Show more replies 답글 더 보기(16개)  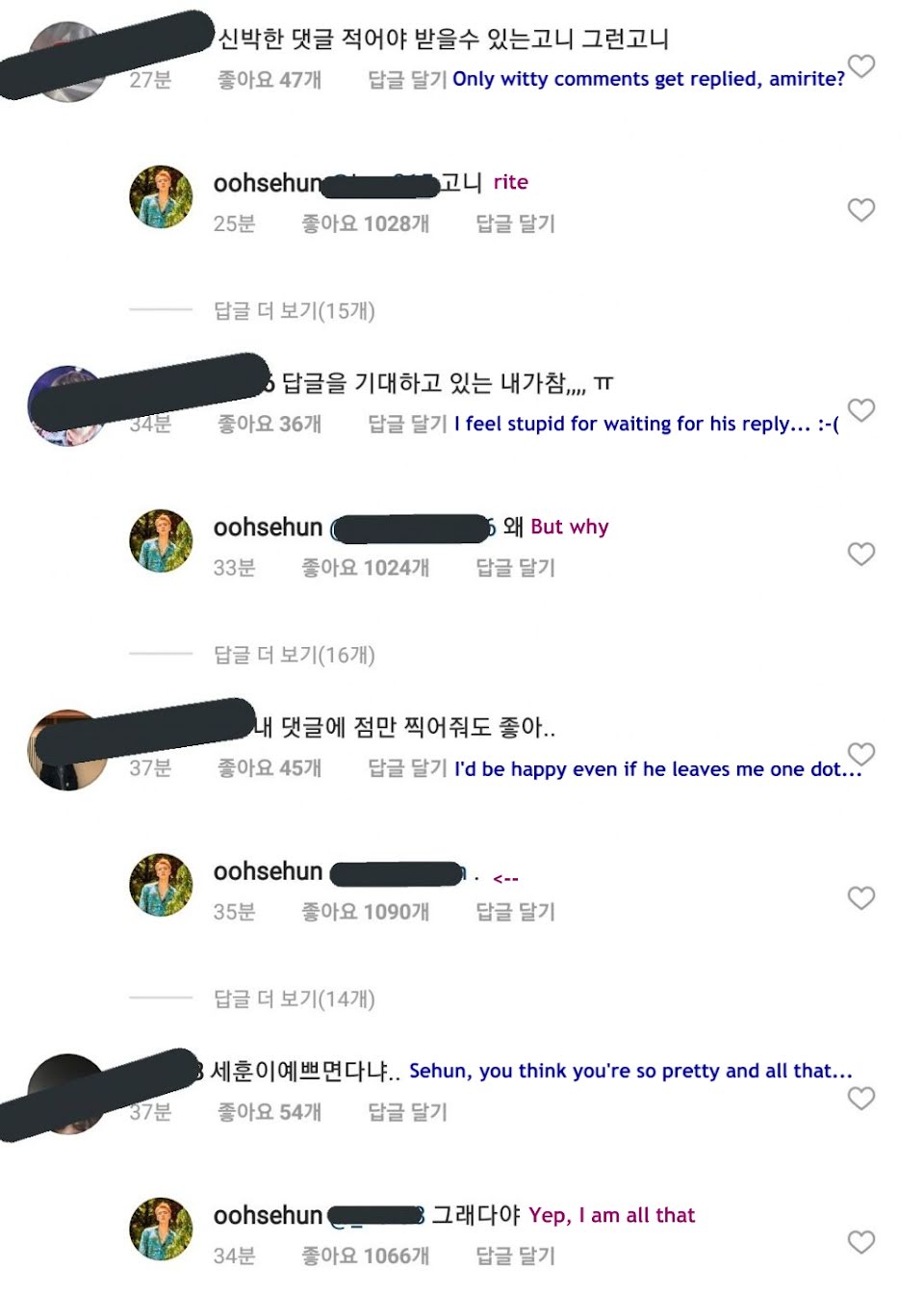[295, 655]
